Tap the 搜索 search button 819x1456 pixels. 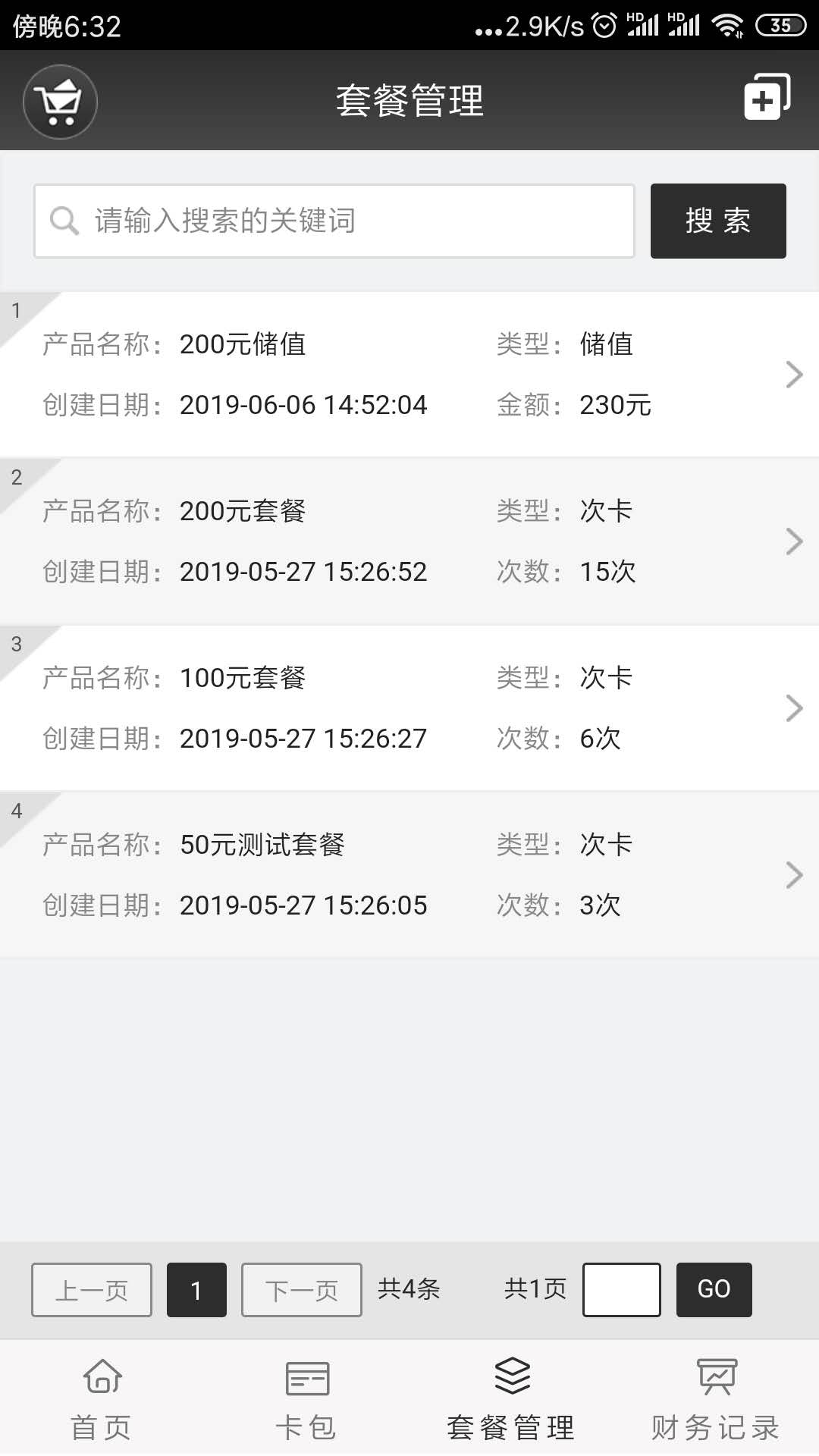717,221
